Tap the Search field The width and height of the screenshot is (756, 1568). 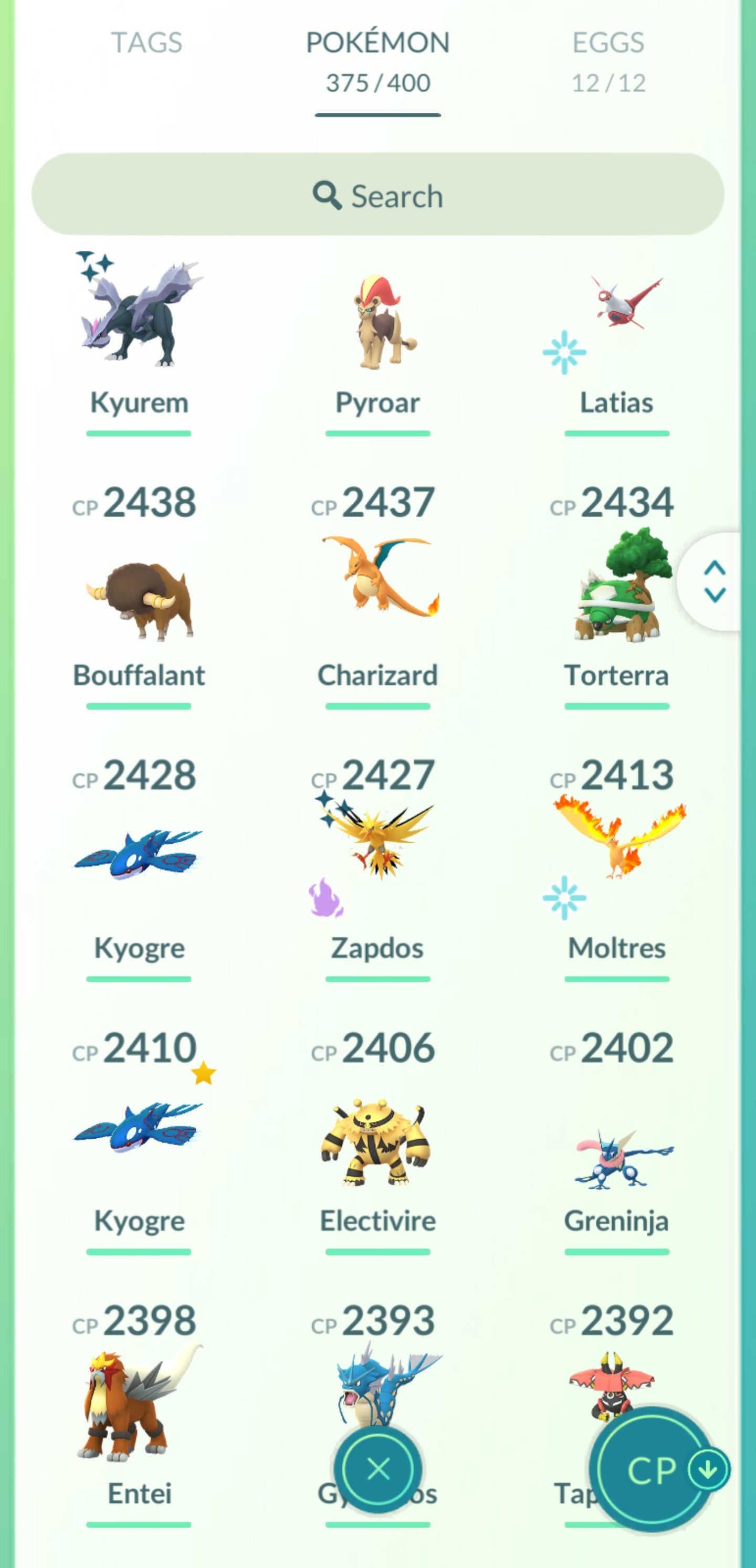point(377,195)
